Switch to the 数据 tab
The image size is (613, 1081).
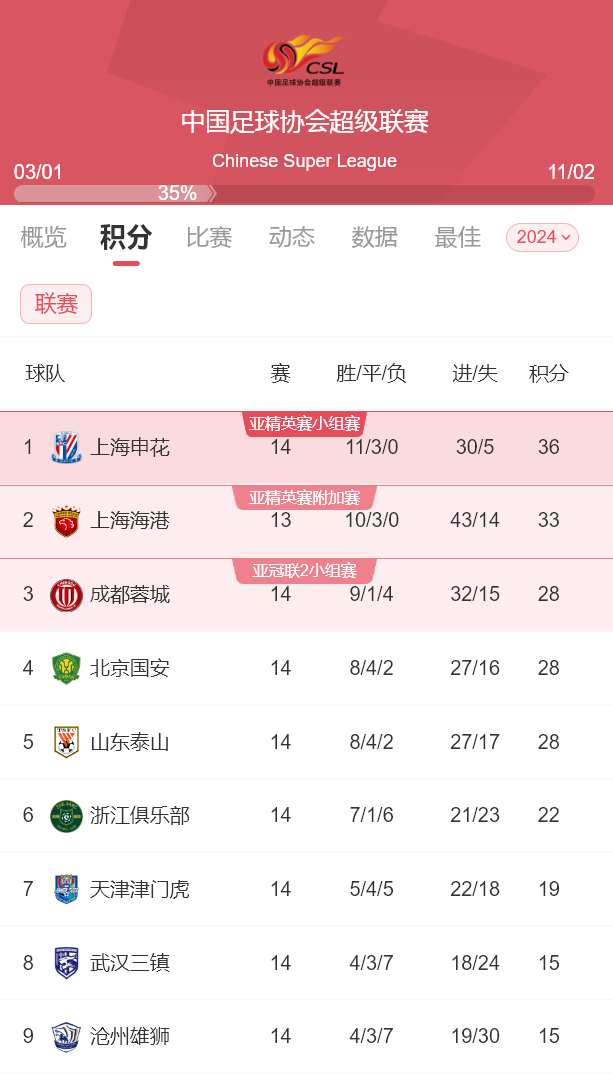coord(374,237)
